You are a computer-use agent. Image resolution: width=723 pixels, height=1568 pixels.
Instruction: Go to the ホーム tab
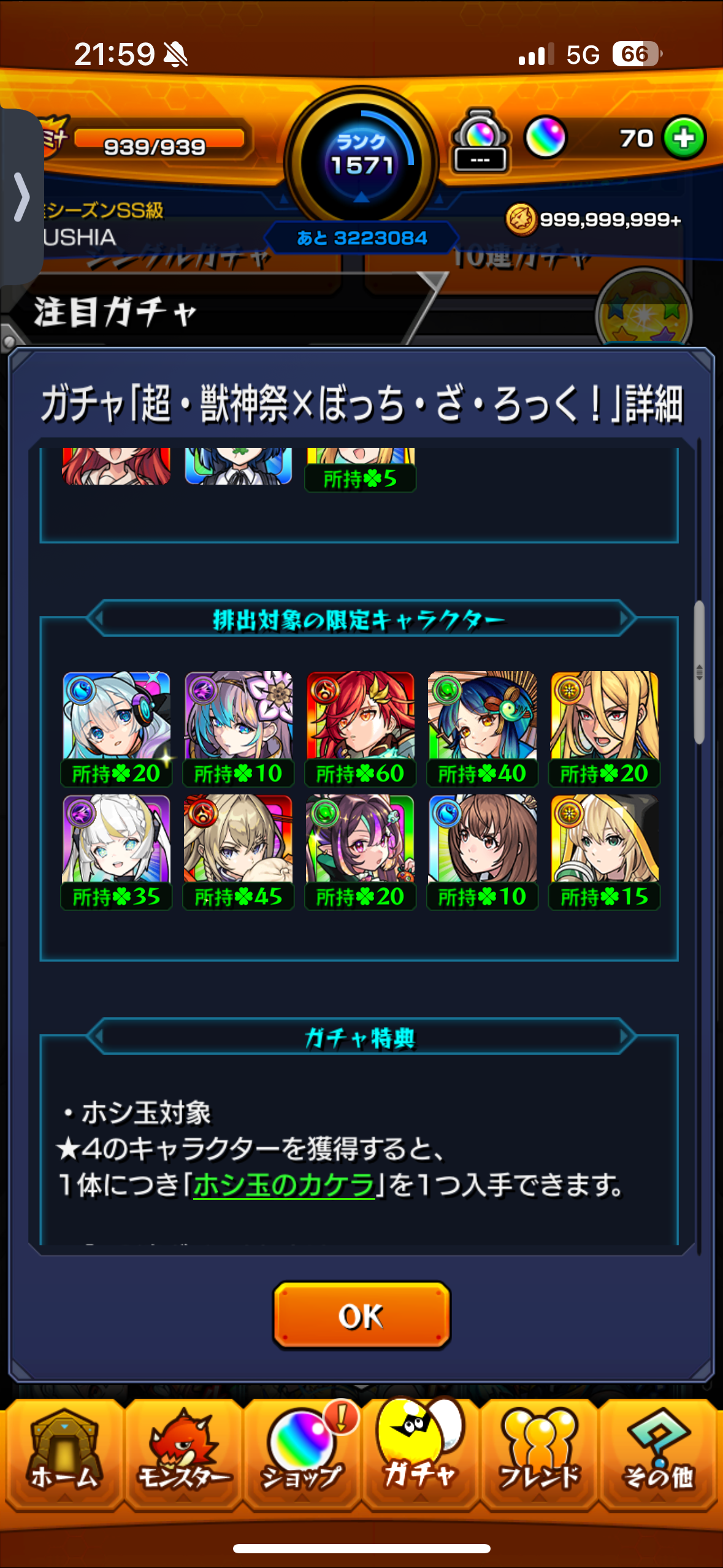click(x=64, y=1454)
